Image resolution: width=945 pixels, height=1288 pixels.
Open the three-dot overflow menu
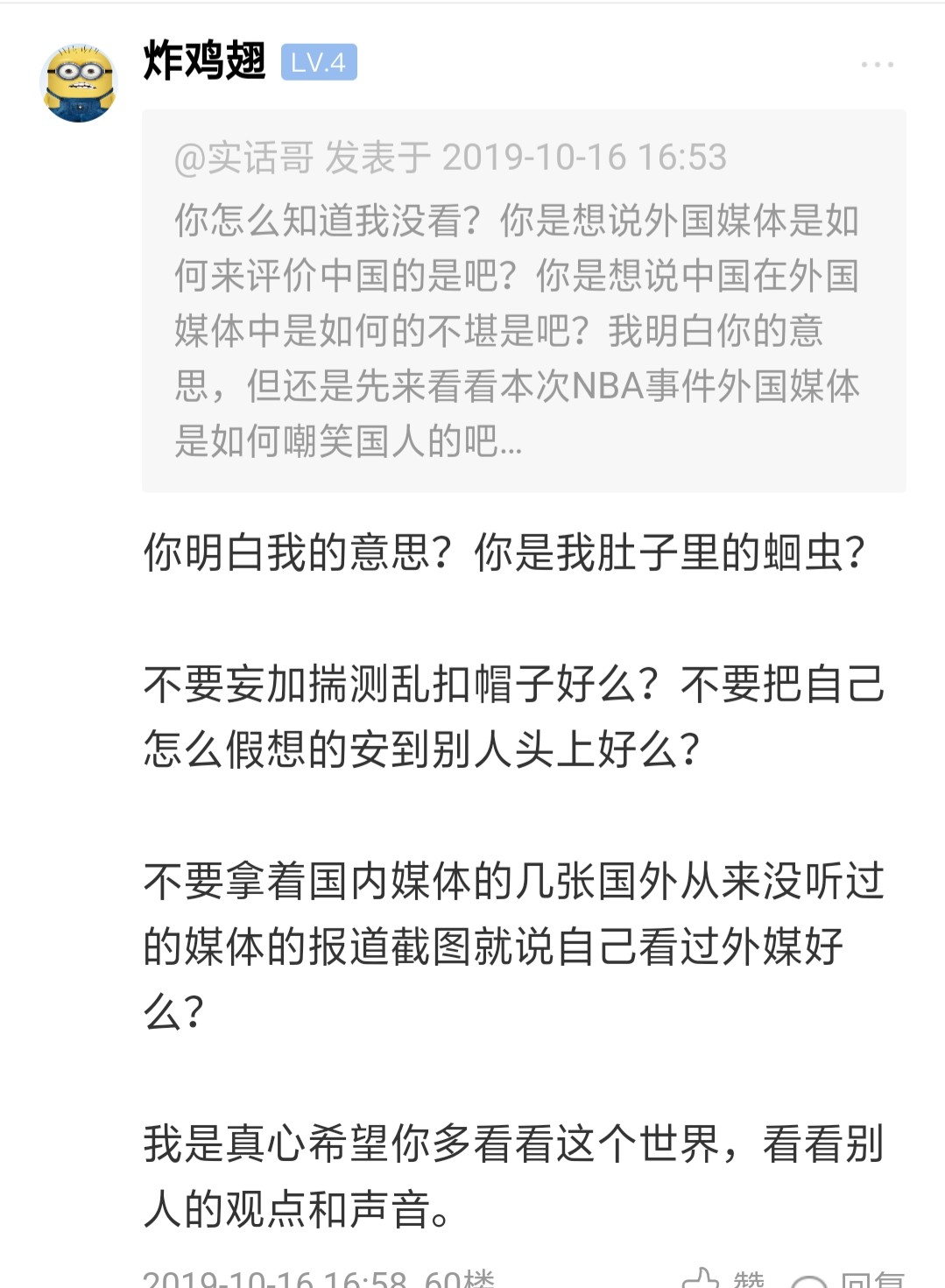[x=877, y=65]
